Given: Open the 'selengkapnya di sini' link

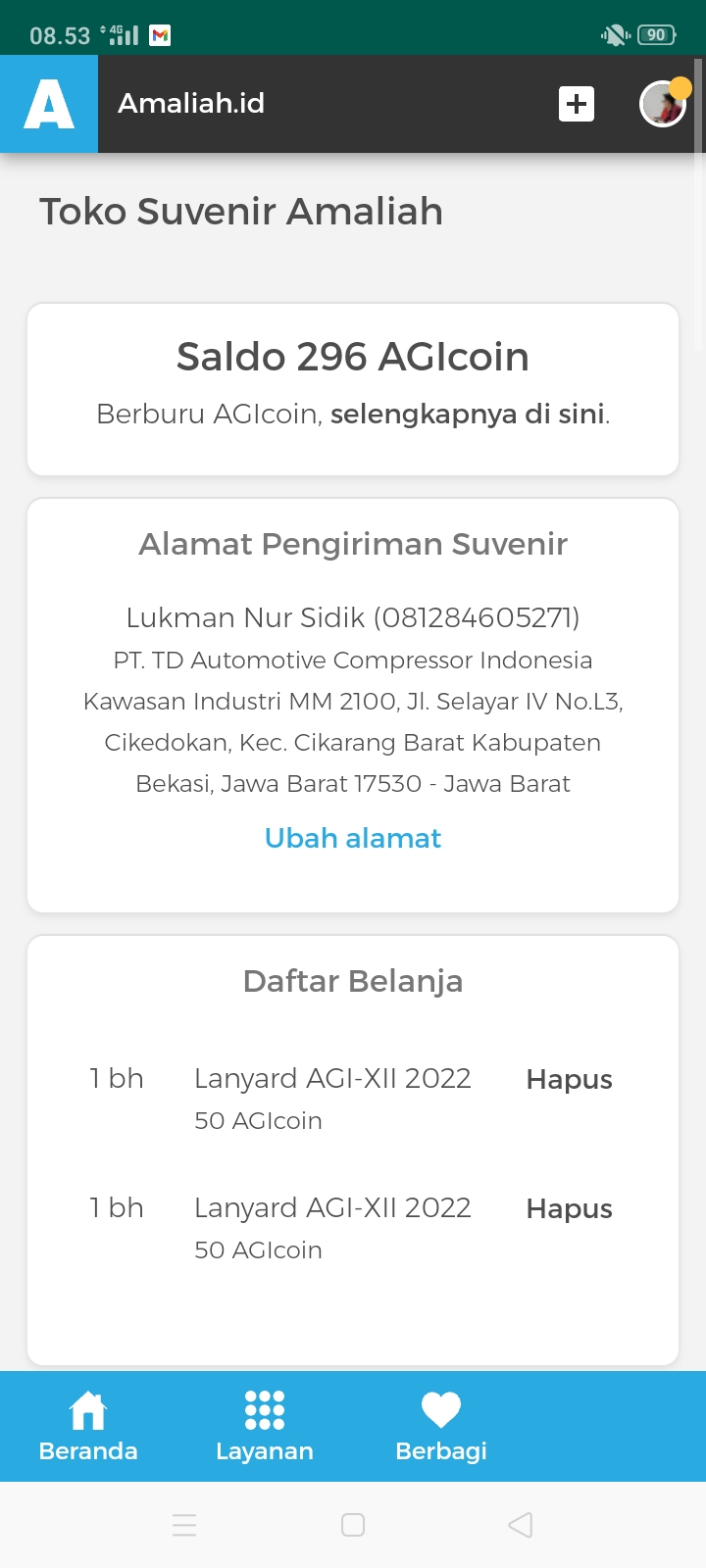Looking at the screenshot, I should click(x=468, y=414).
